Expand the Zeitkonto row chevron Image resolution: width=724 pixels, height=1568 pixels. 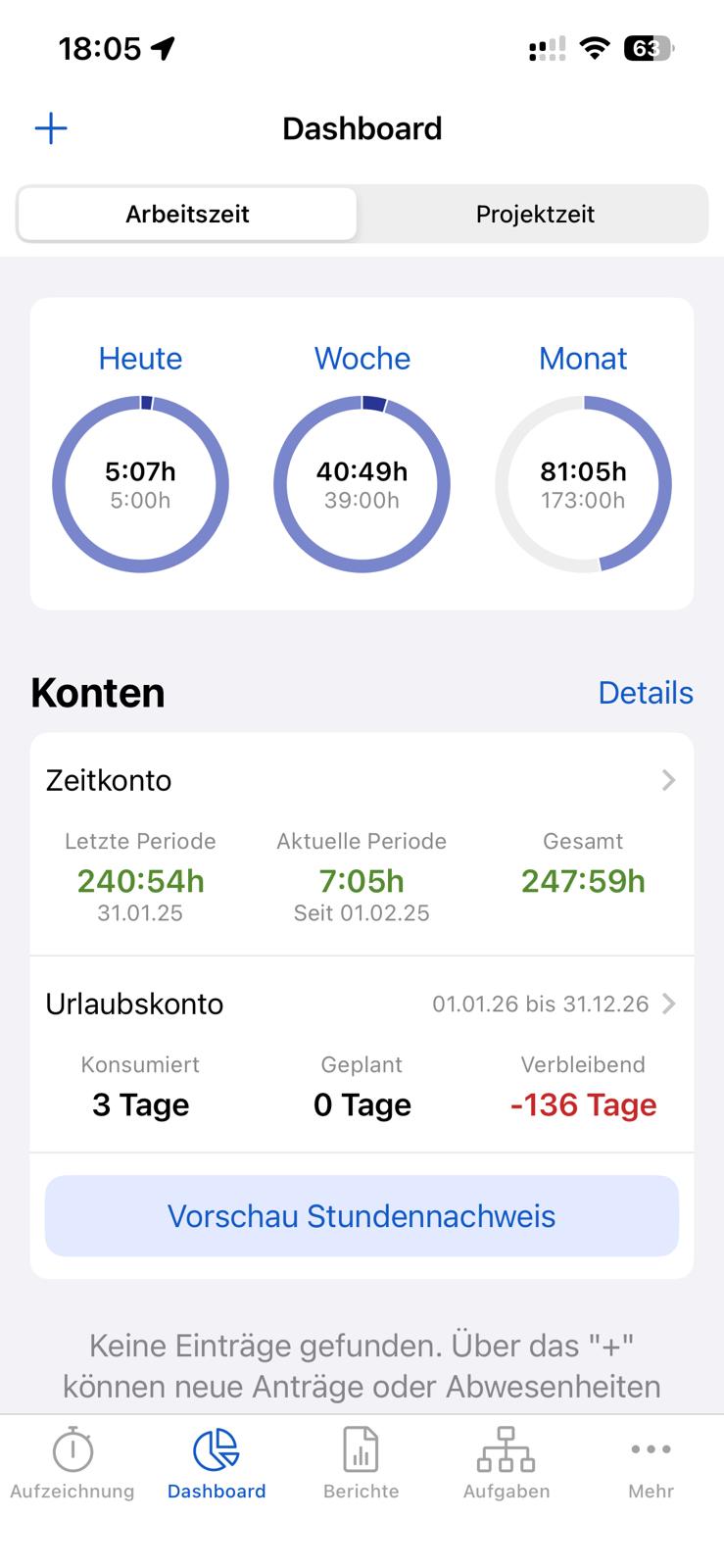coord(669,780)
